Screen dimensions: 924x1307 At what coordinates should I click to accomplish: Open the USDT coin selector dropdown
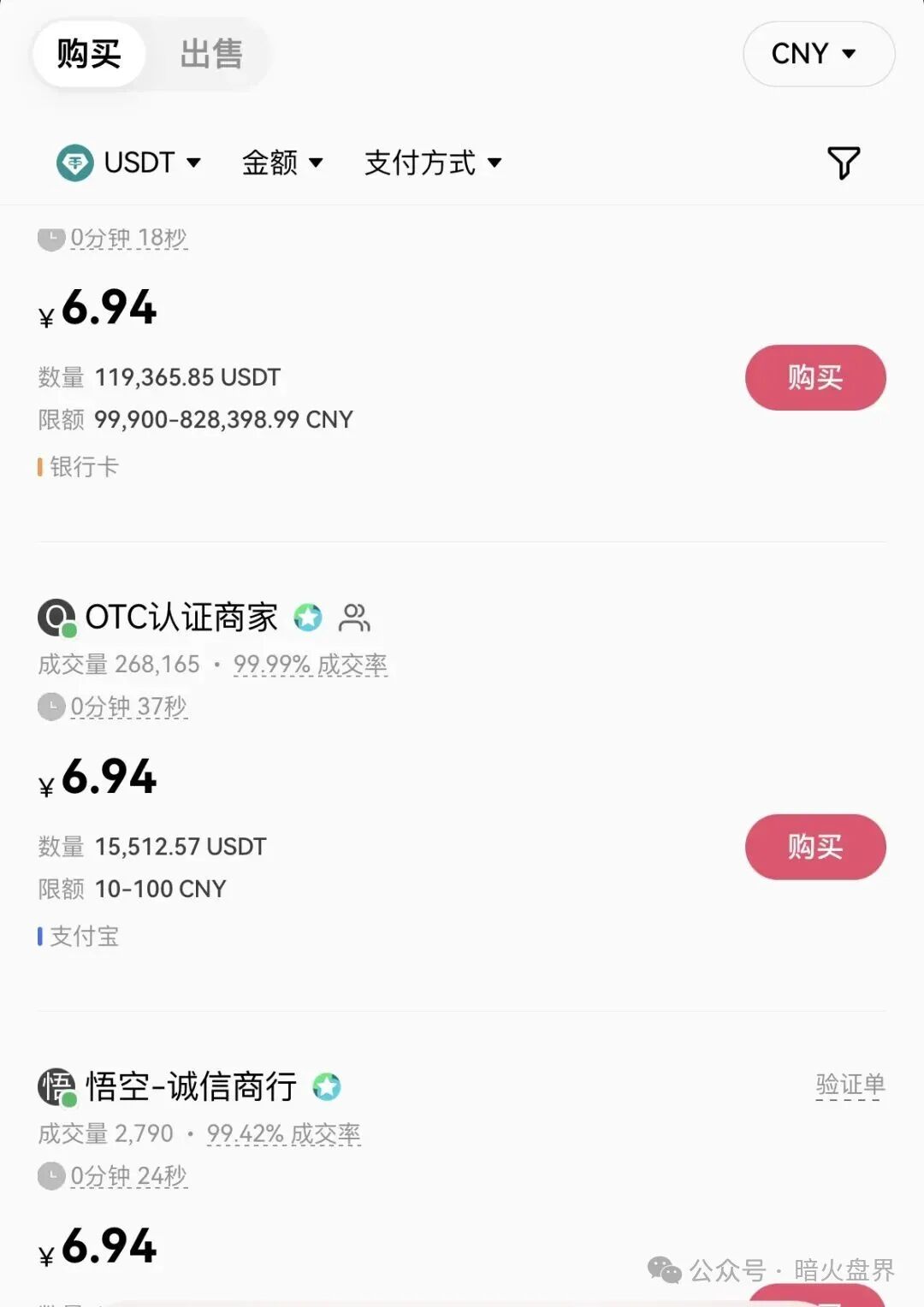pos(150,162)
